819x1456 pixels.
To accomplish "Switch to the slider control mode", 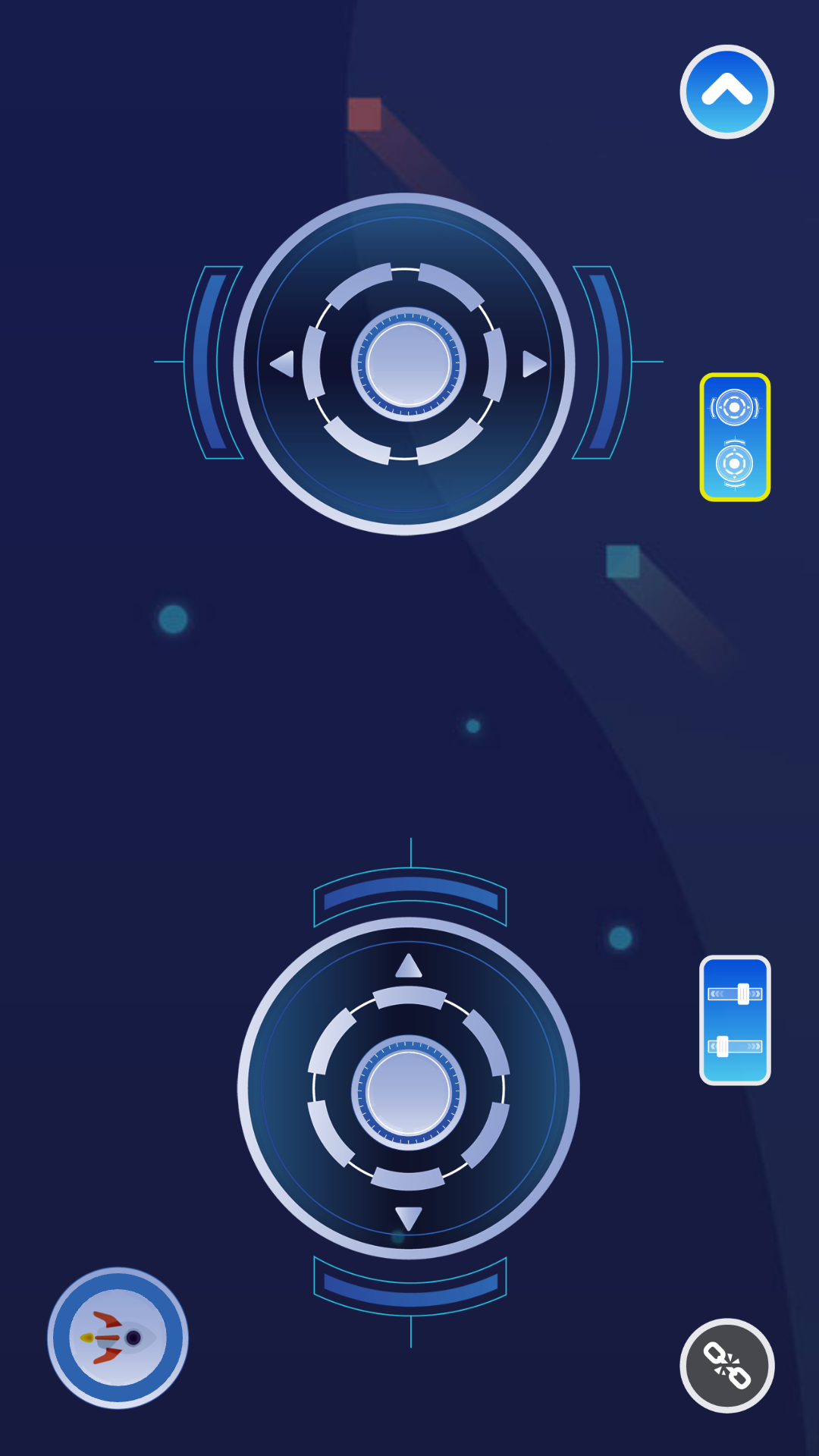I will (734, 1020).
